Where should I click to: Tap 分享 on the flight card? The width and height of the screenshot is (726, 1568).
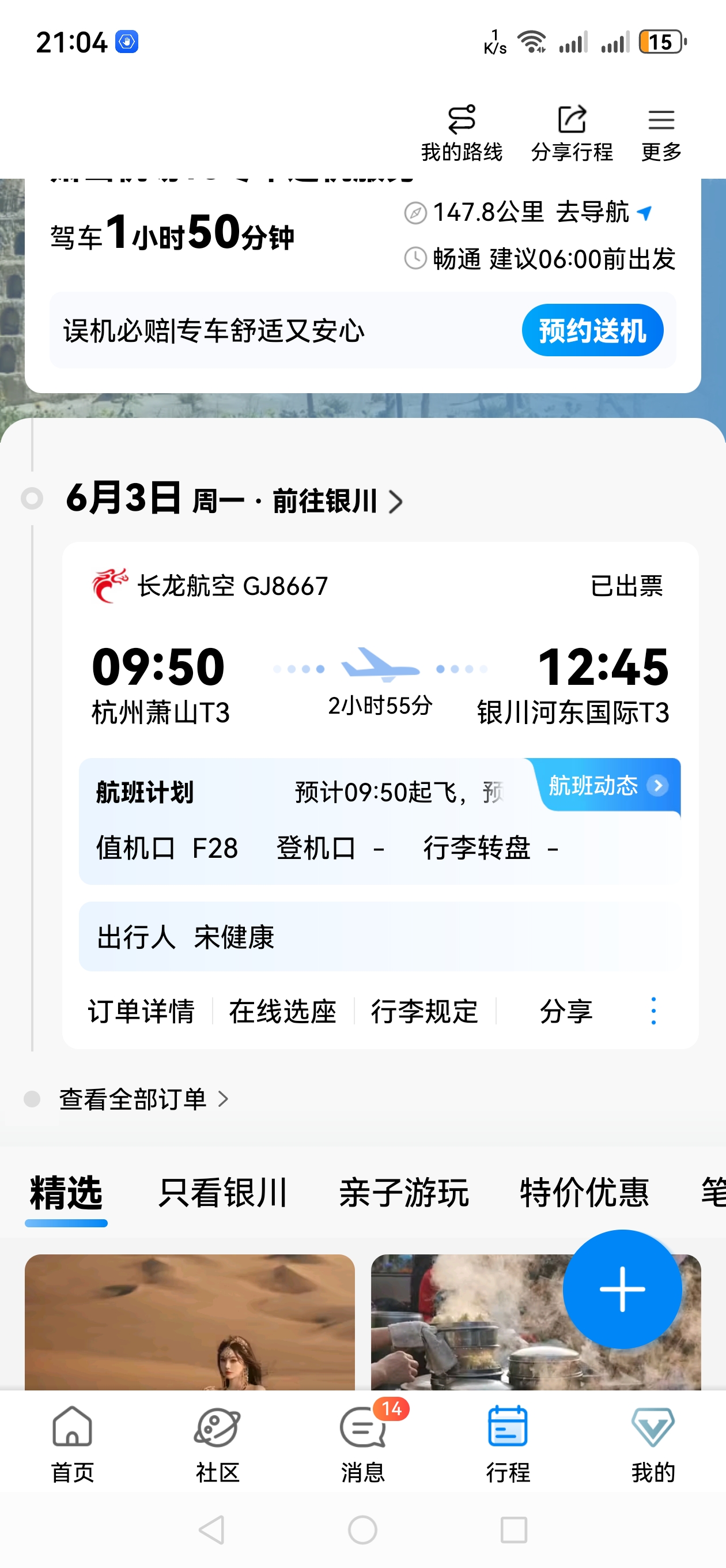tap(565, 1012)
